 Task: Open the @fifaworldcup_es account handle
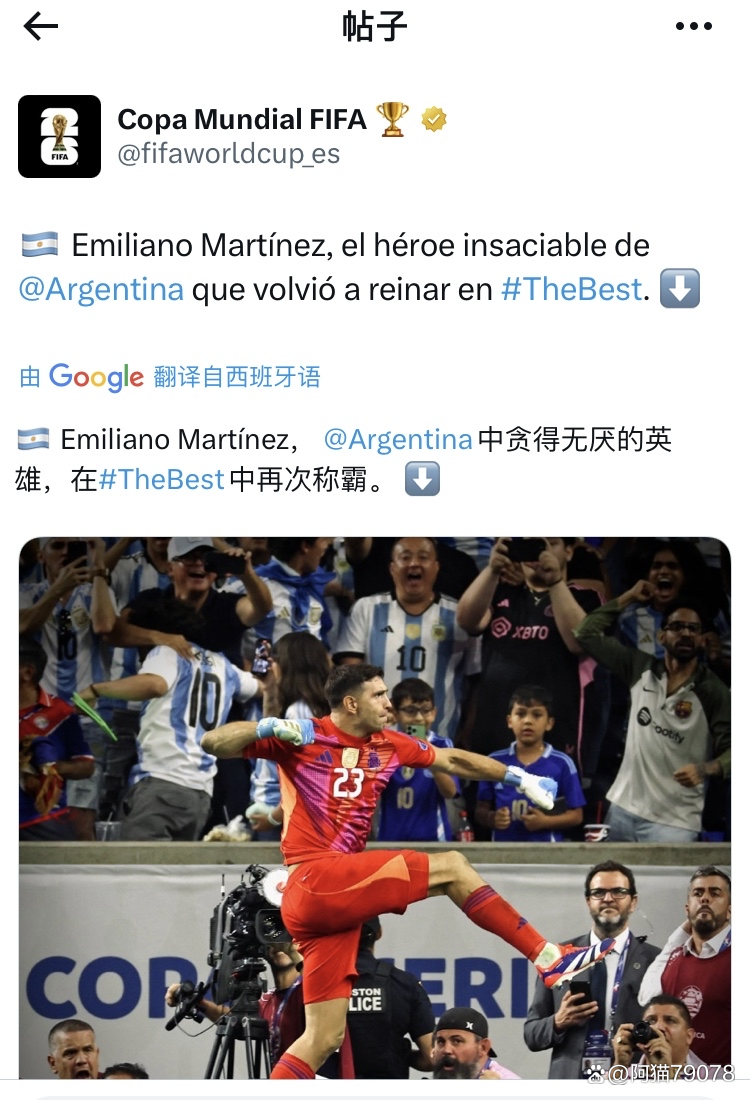(228, 154)
